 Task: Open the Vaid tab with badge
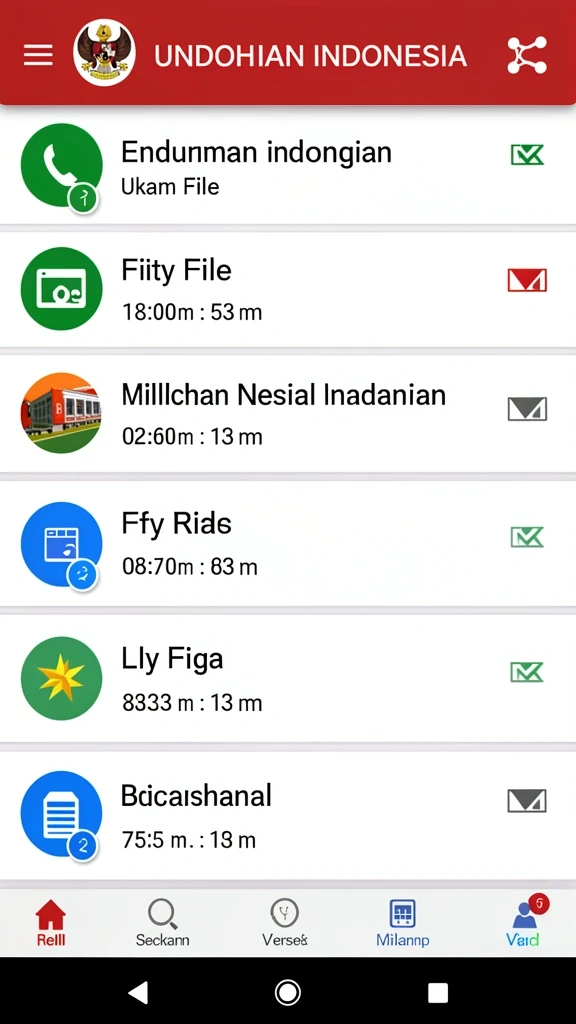pos(524,923)
